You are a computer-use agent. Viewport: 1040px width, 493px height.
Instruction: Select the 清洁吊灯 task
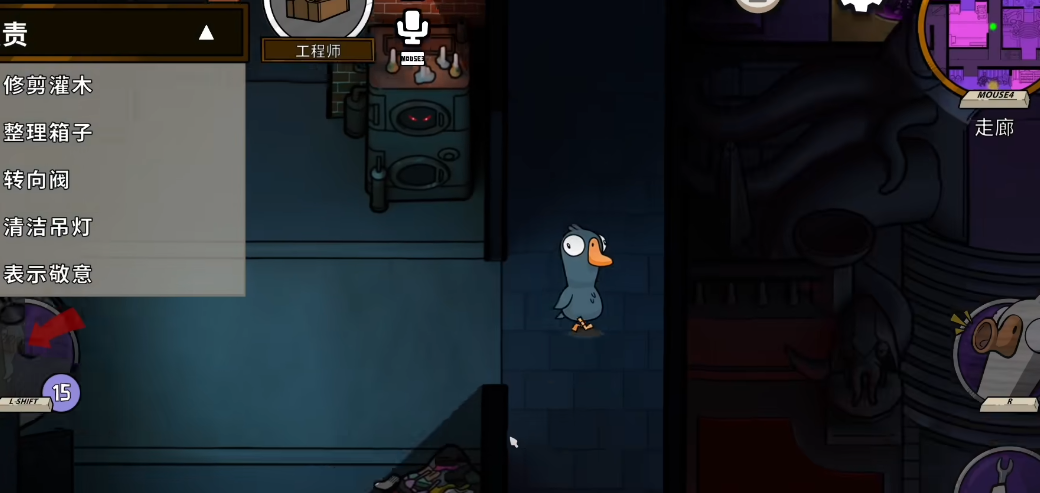(x=48, y=227)
